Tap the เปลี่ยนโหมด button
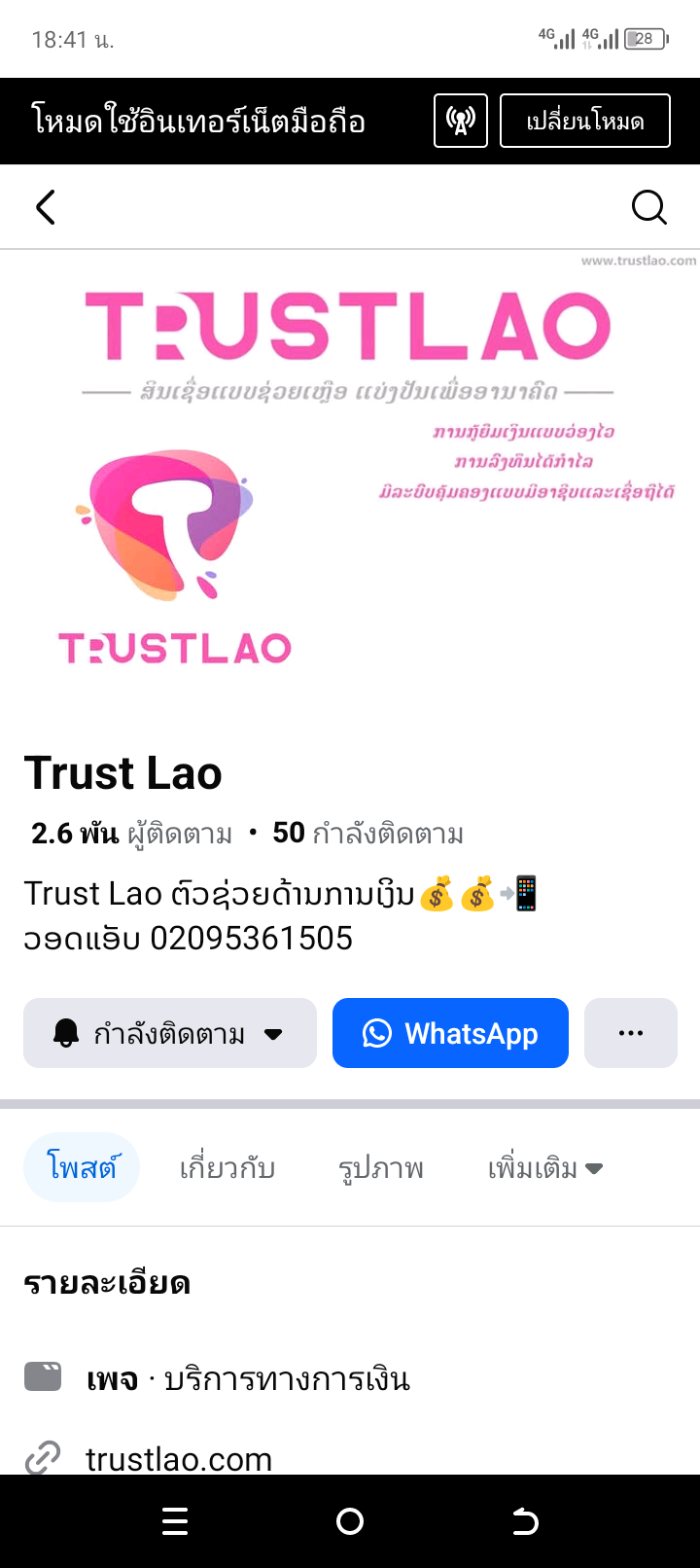The width and height of the screenshot is (700, 1568). tap(584, 121)
